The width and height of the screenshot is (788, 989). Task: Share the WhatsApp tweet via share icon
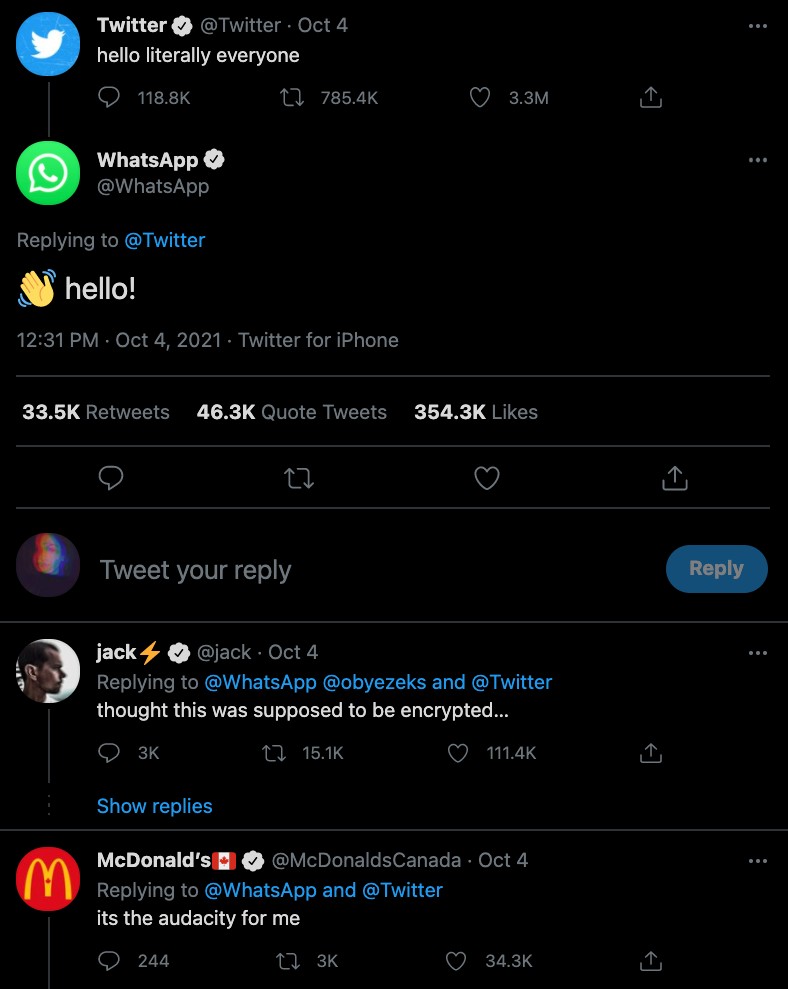(x=674, y=478)
